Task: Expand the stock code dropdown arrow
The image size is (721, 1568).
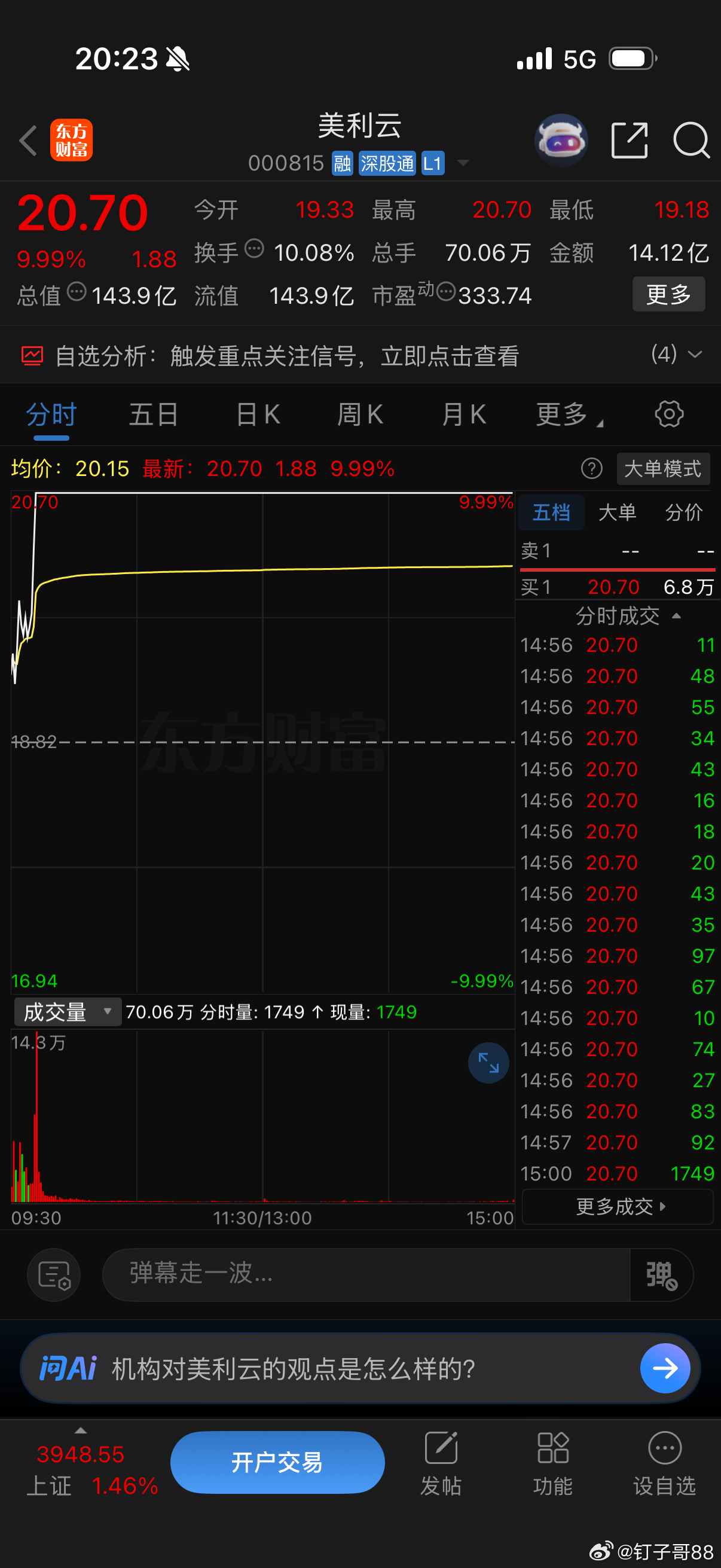Action: tap(464, 163)
